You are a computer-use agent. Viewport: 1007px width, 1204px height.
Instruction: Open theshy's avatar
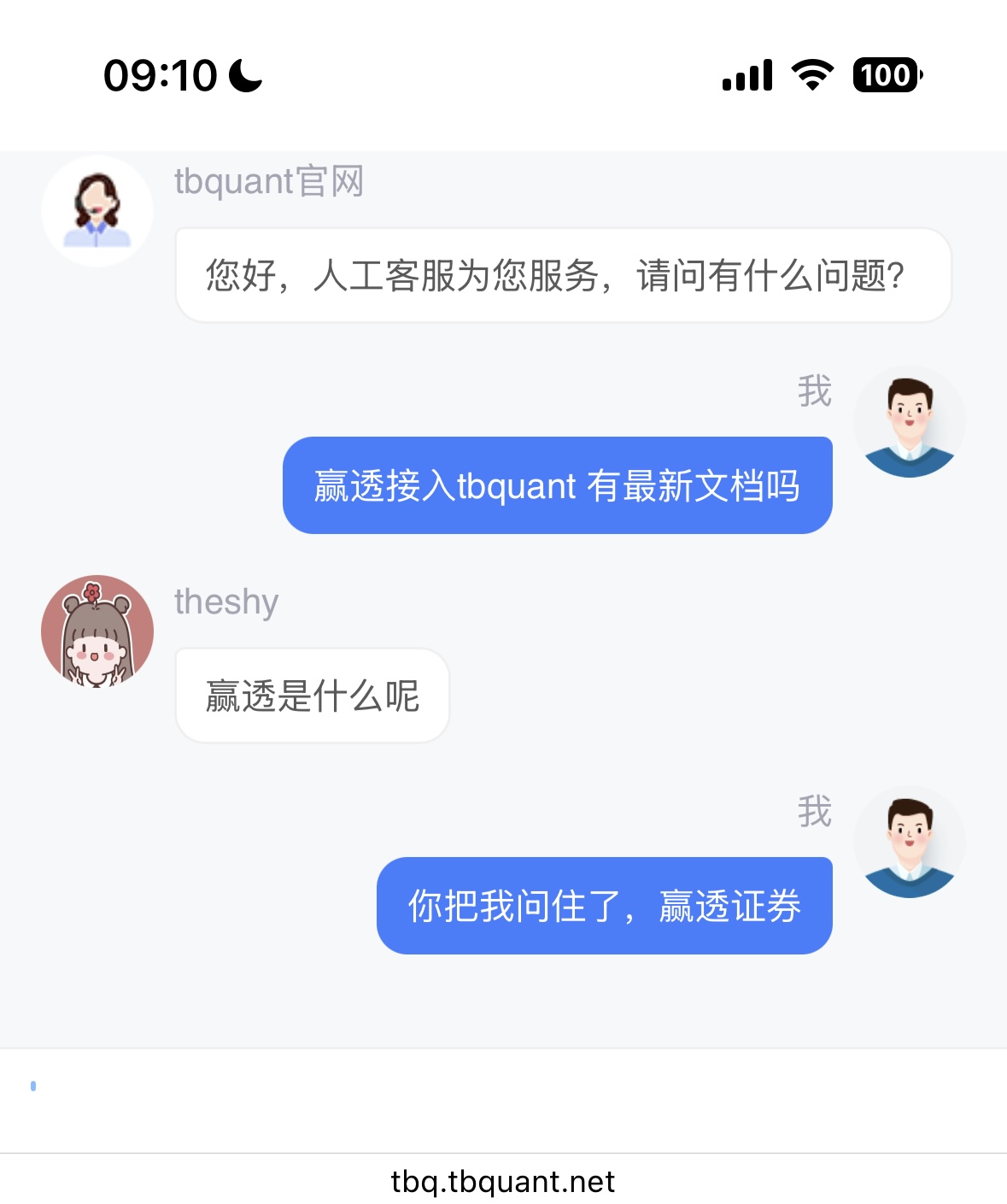click(x=97, y=631)
